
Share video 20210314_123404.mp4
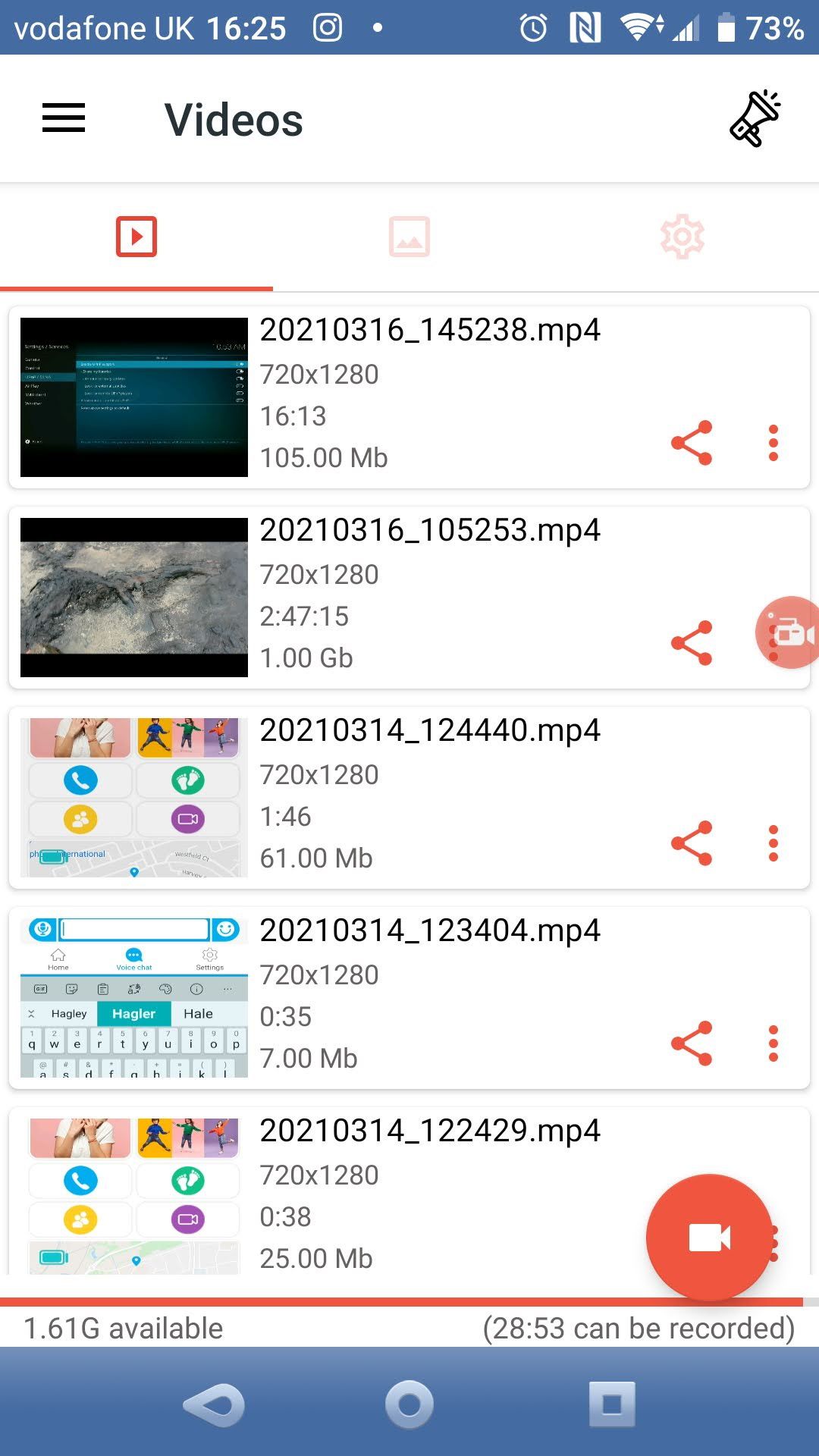coord(692,1043)
